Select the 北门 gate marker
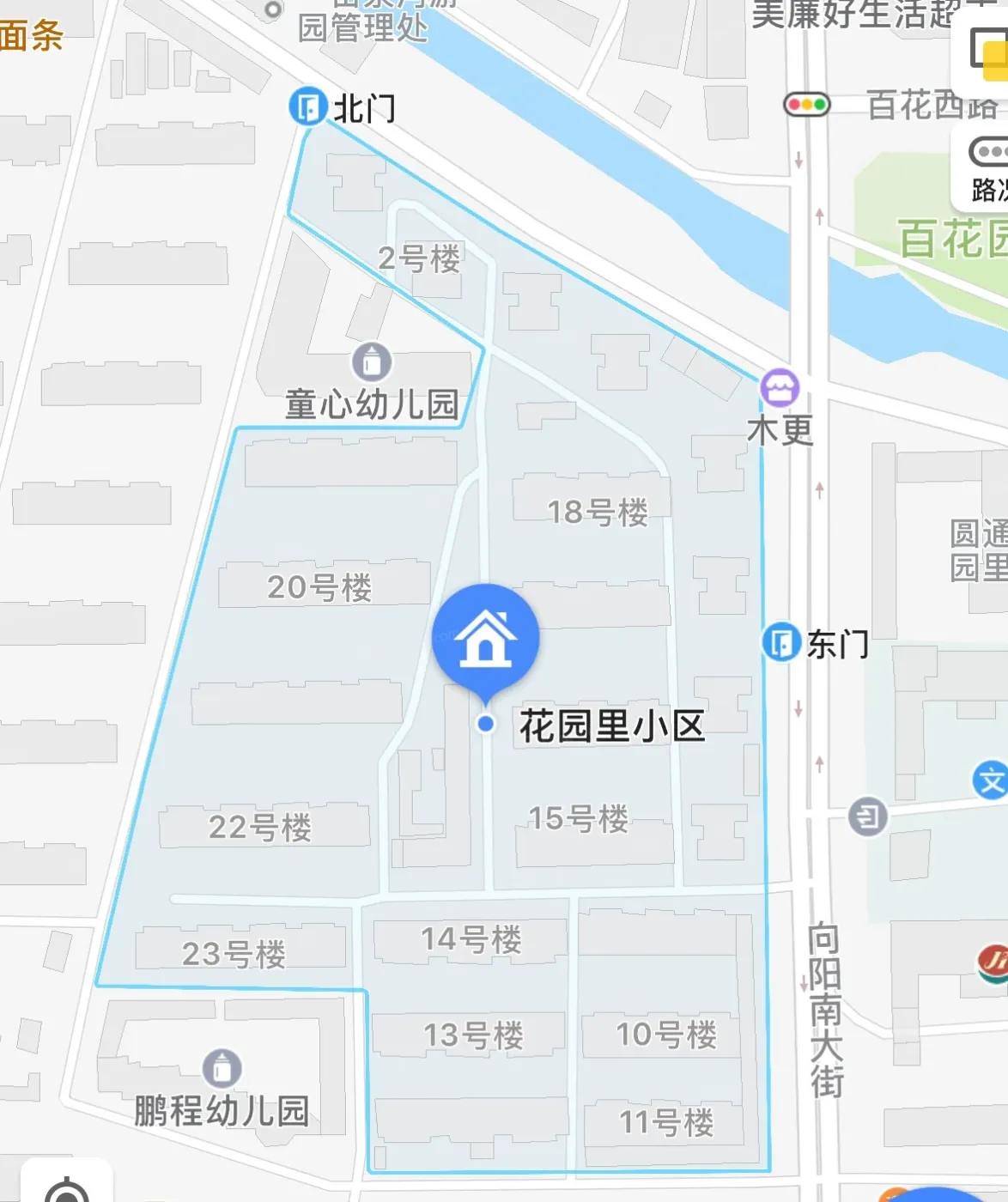This screenshot has width=1008, height=1202. (x=307, y=107)
